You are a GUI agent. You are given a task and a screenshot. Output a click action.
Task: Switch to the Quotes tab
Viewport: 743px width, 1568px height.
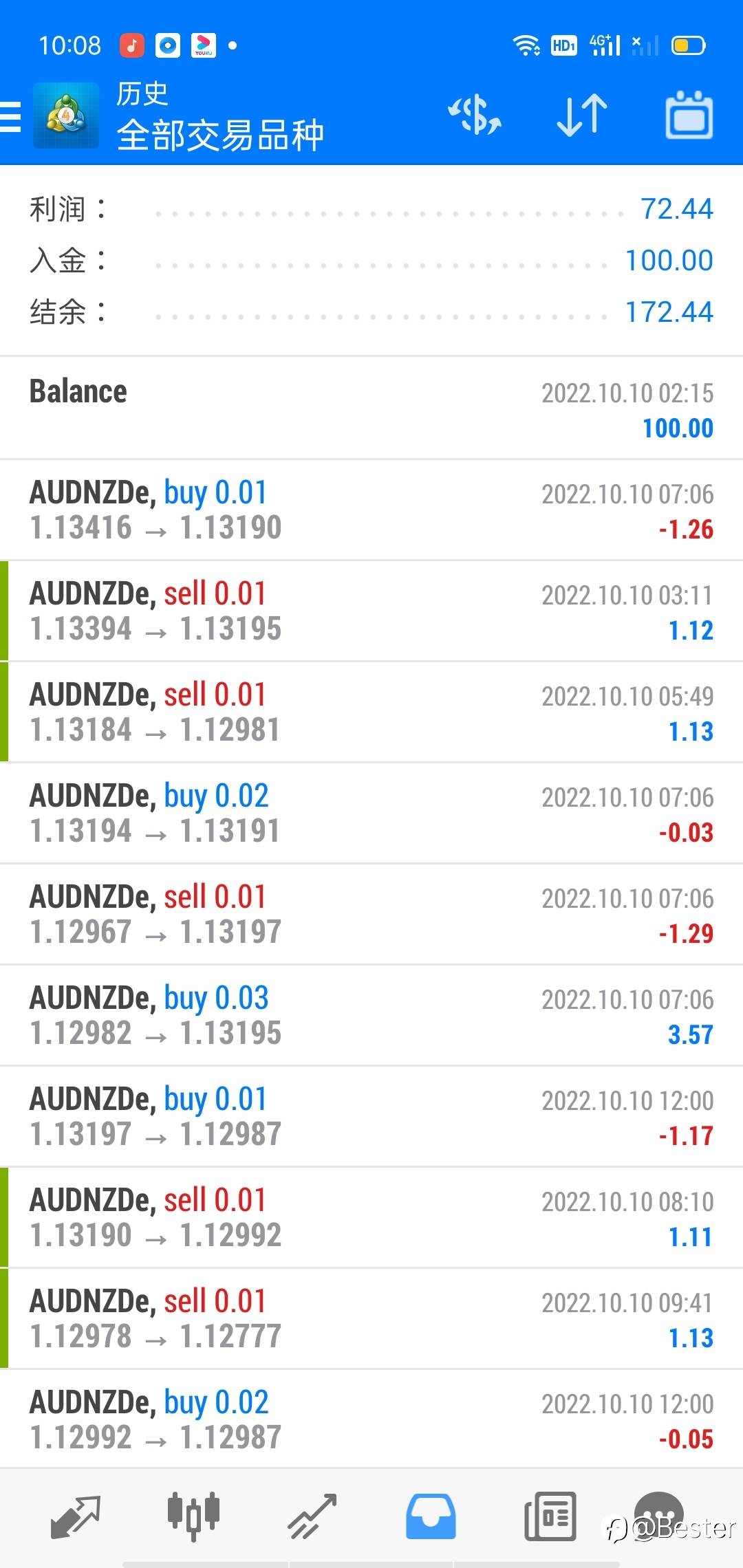point(76,1516)
